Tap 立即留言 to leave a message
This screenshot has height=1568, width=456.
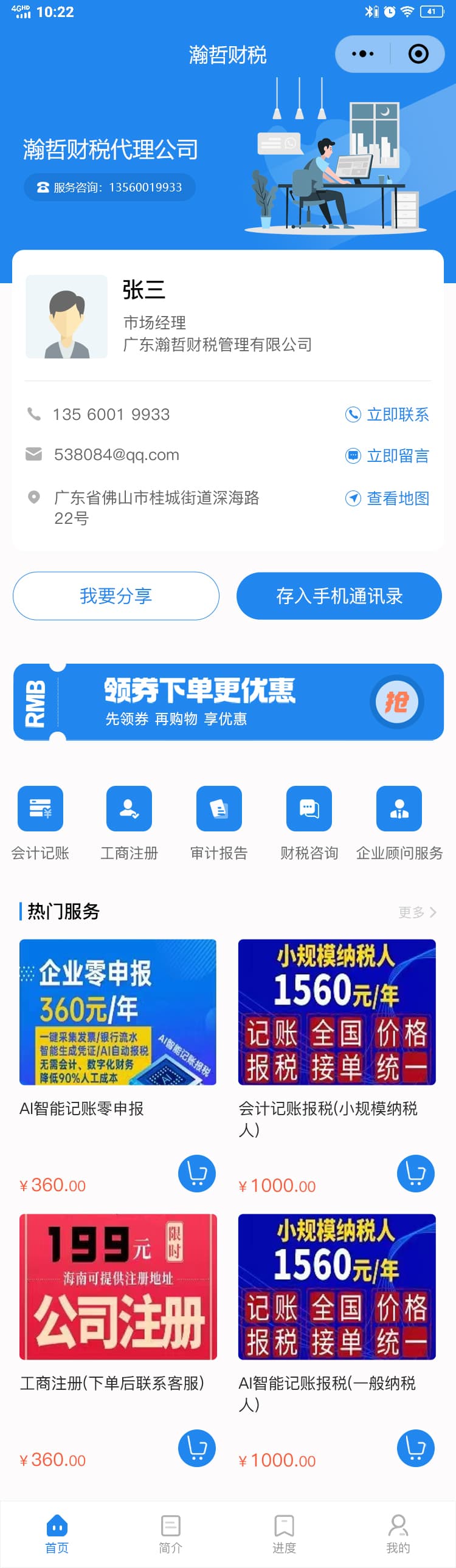pos(387,455)
